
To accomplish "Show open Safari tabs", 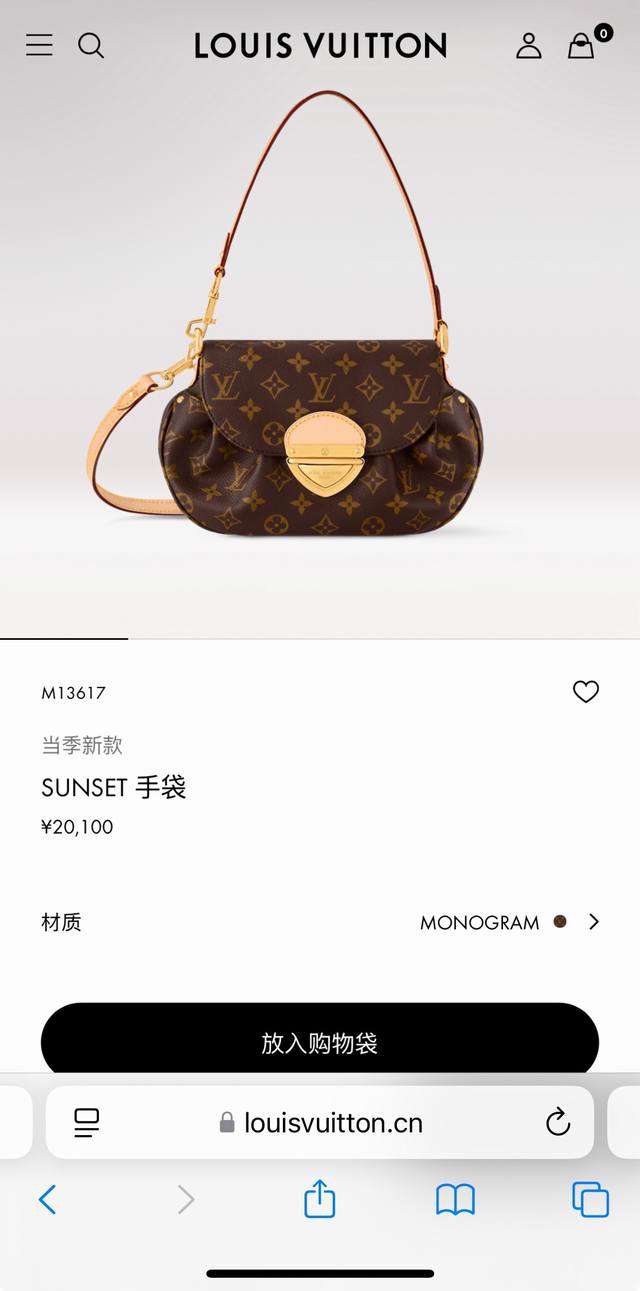I will click(590, 1199).
